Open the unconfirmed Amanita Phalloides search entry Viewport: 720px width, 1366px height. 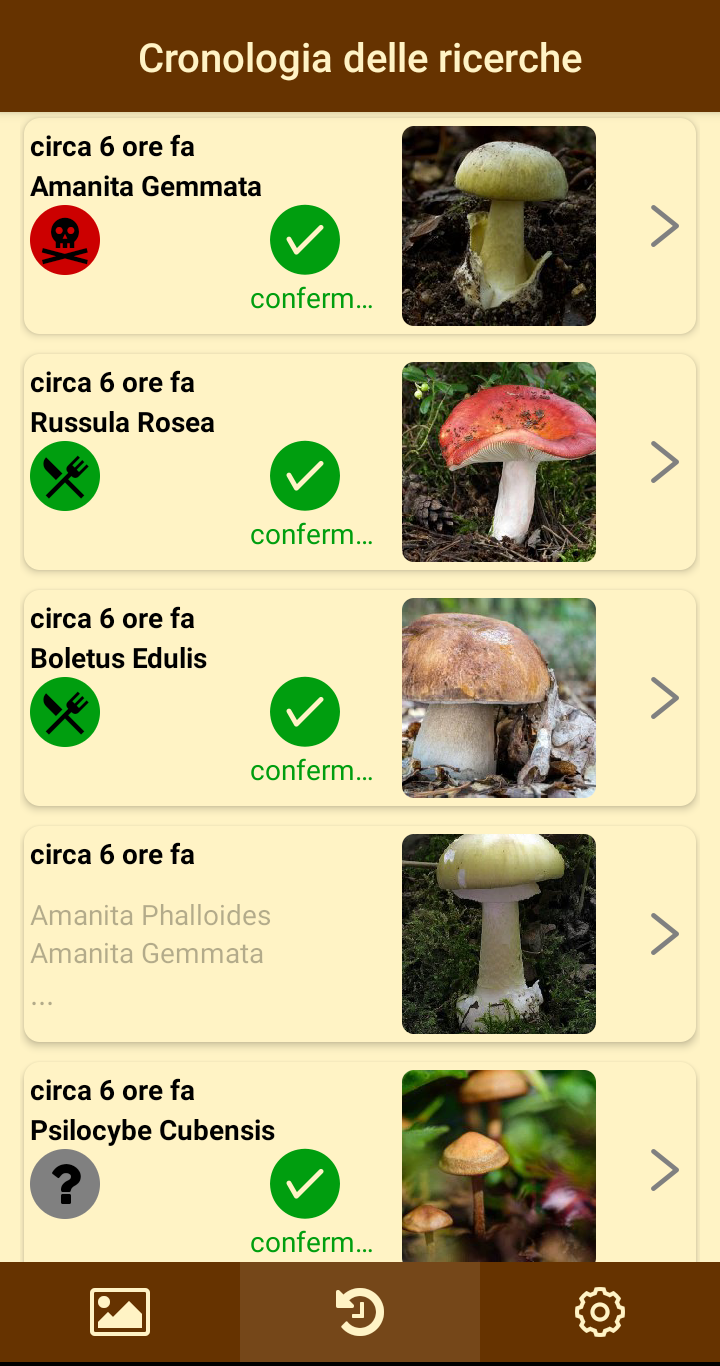click(x=360, y=934)
